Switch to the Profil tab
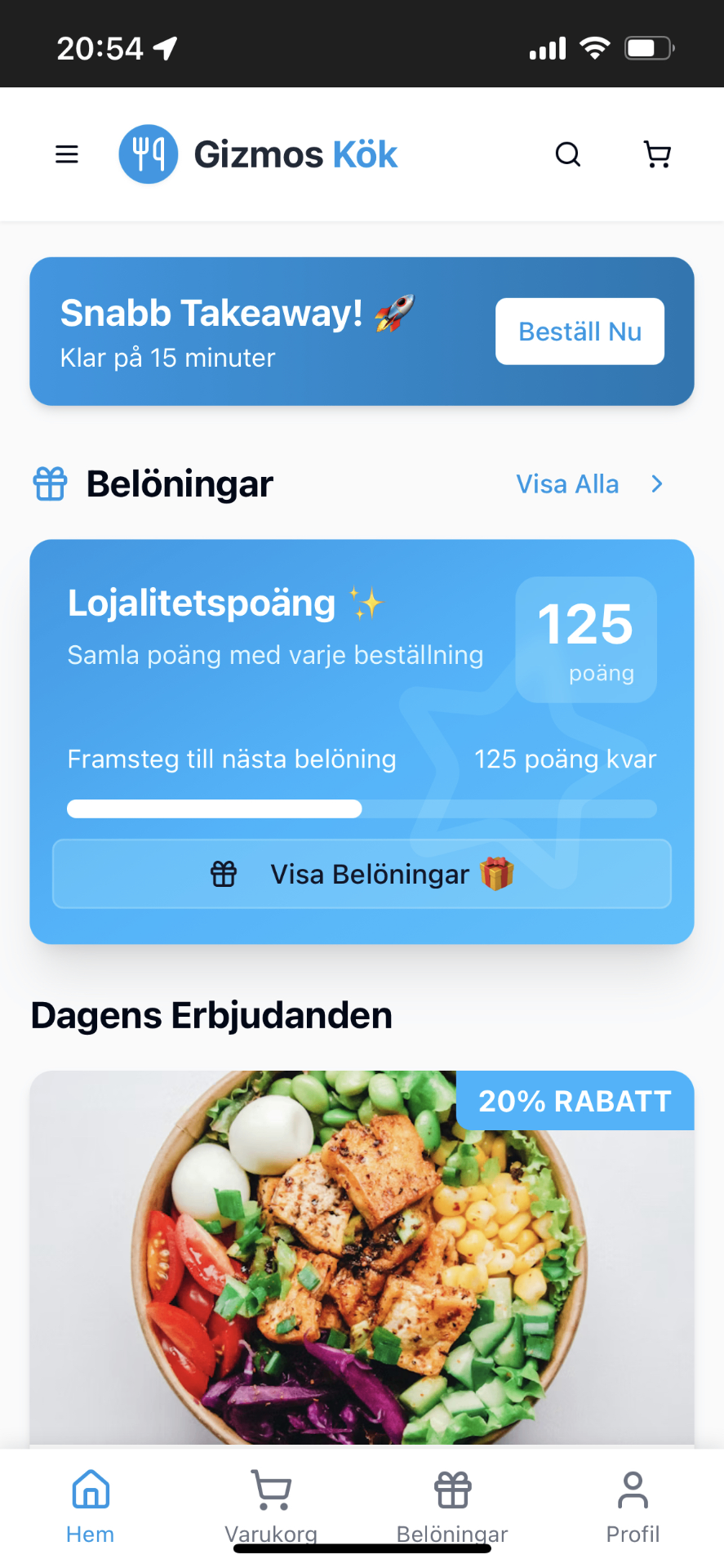The width and height of the screenshot is (724, 1568). 633,1507
